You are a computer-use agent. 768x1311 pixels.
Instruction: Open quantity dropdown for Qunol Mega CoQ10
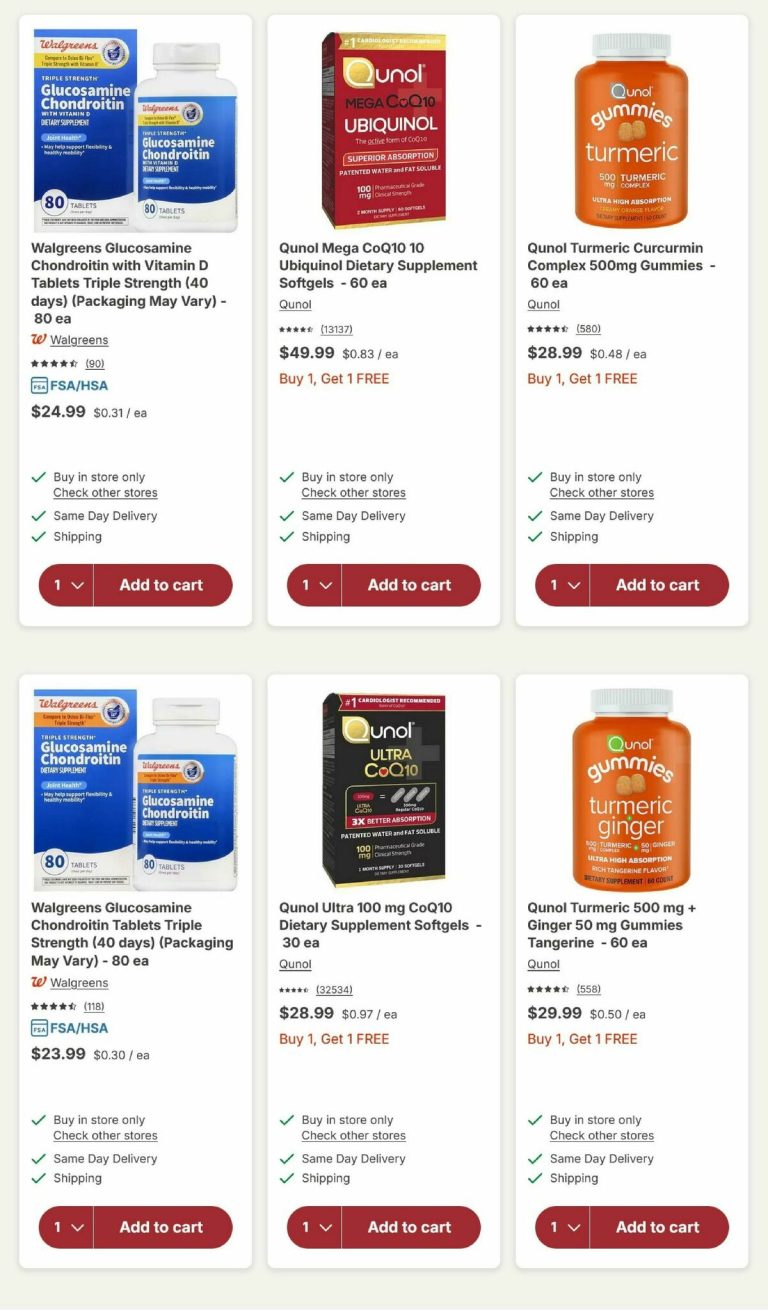[315, 585]
